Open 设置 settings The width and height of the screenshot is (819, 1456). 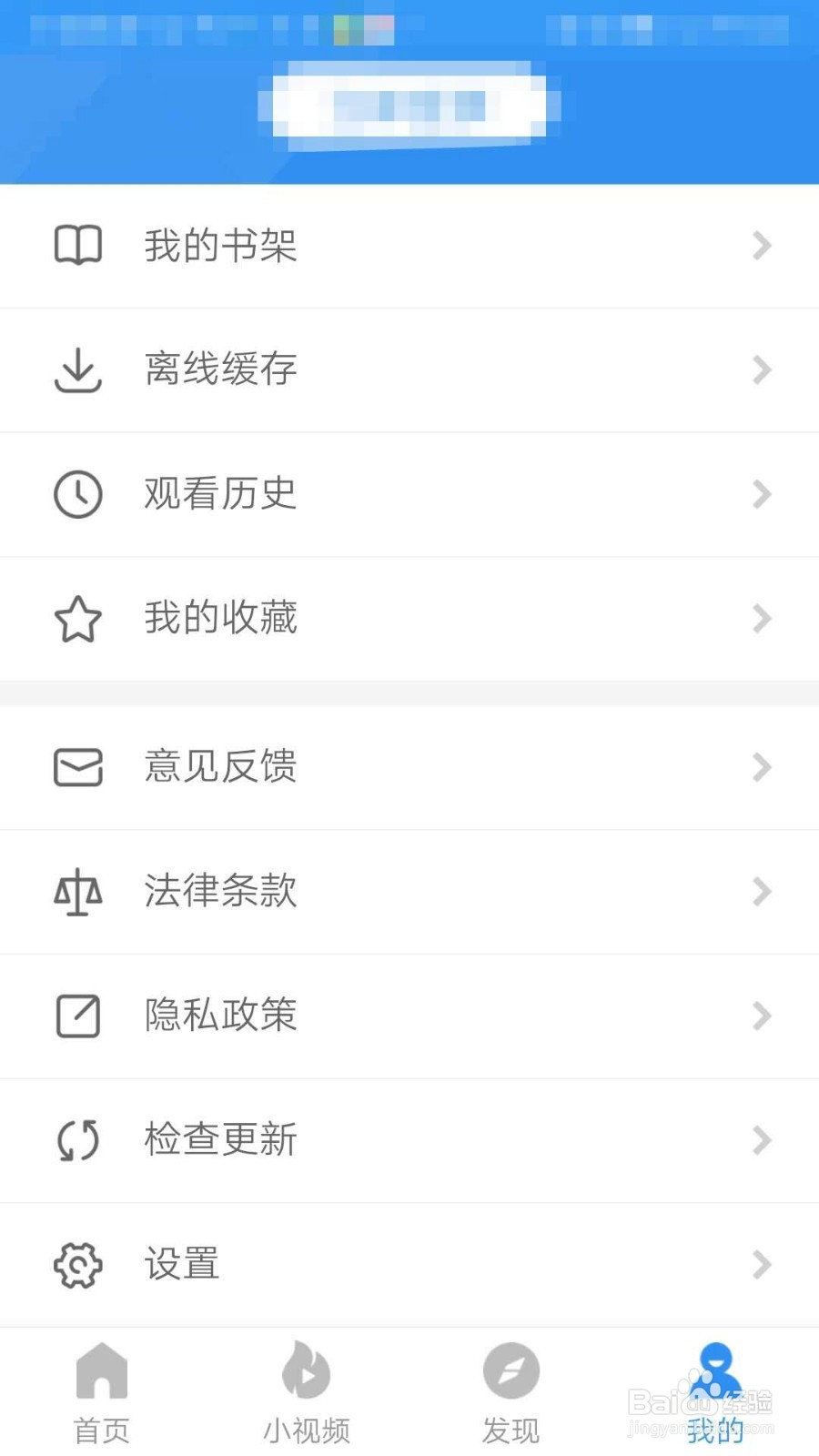(x=409, y=1265)
